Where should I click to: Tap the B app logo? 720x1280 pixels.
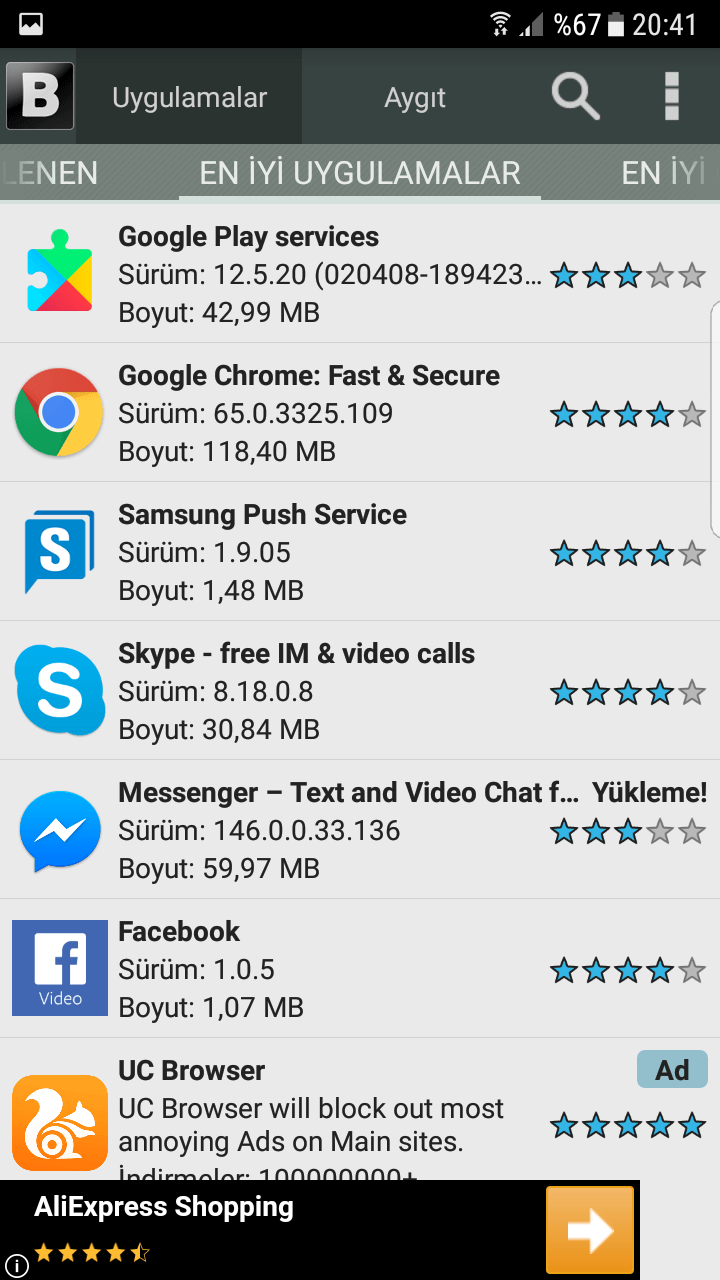tap(40, 96)
